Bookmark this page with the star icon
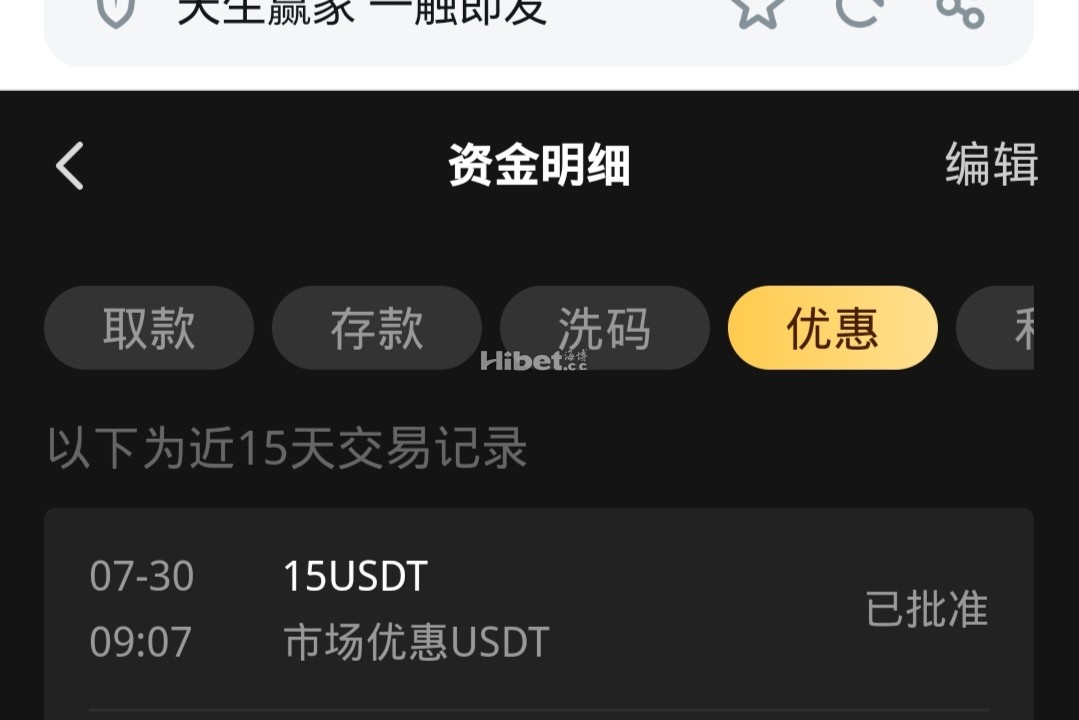The height and width of the screenshot is (720, 1079). click(x=758, y=10)
